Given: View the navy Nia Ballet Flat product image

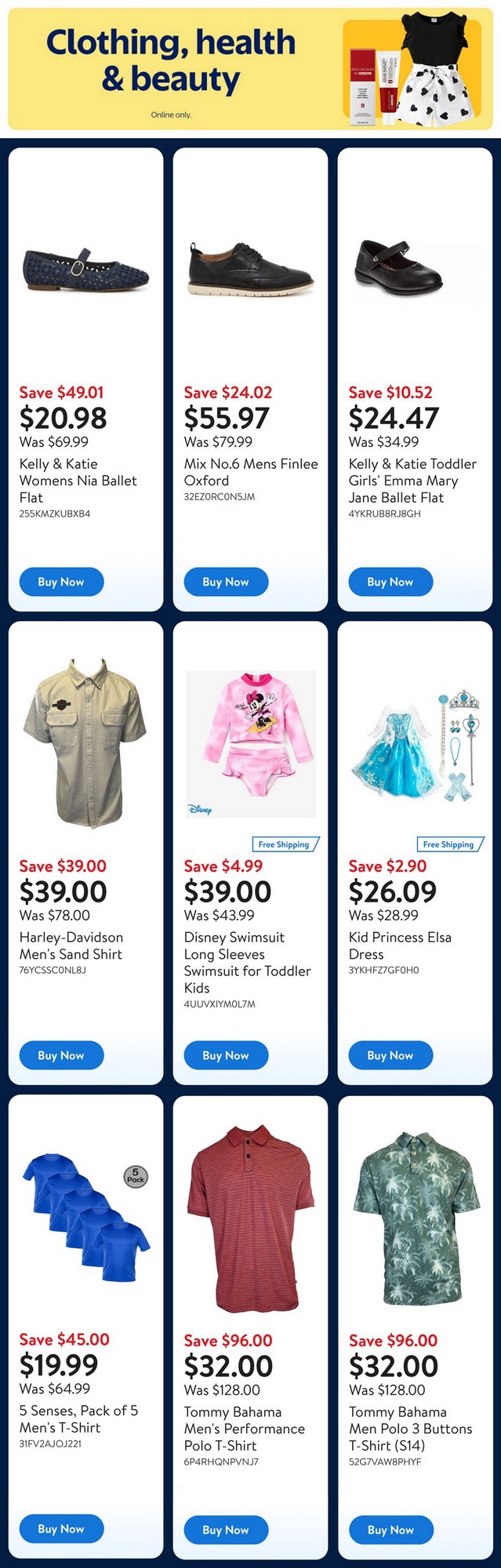Looking at the screenshot, I should [x=85, y=268].
